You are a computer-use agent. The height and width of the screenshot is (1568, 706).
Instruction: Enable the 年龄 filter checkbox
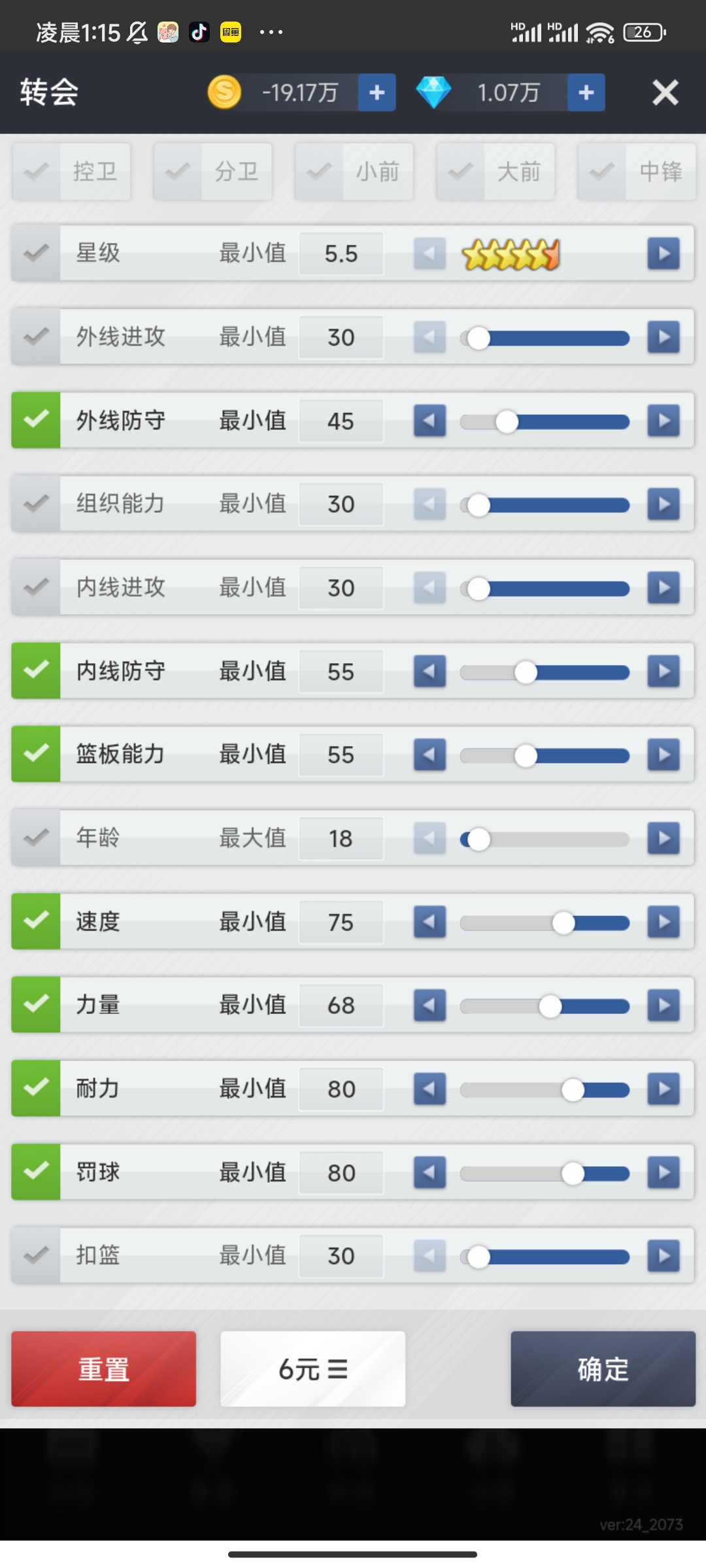click(37, 838)
